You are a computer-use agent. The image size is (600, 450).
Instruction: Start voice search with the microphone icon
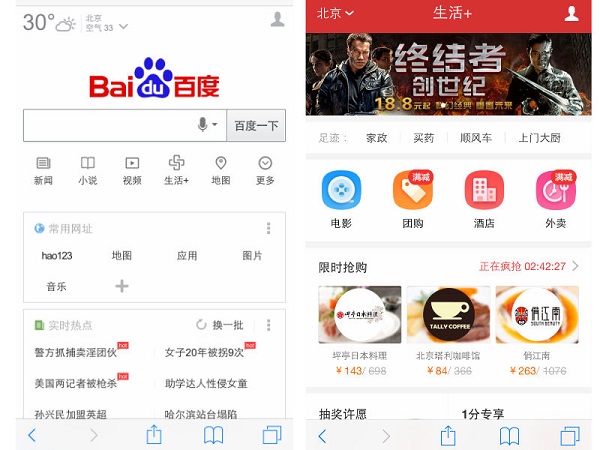(x=203, y=125)
